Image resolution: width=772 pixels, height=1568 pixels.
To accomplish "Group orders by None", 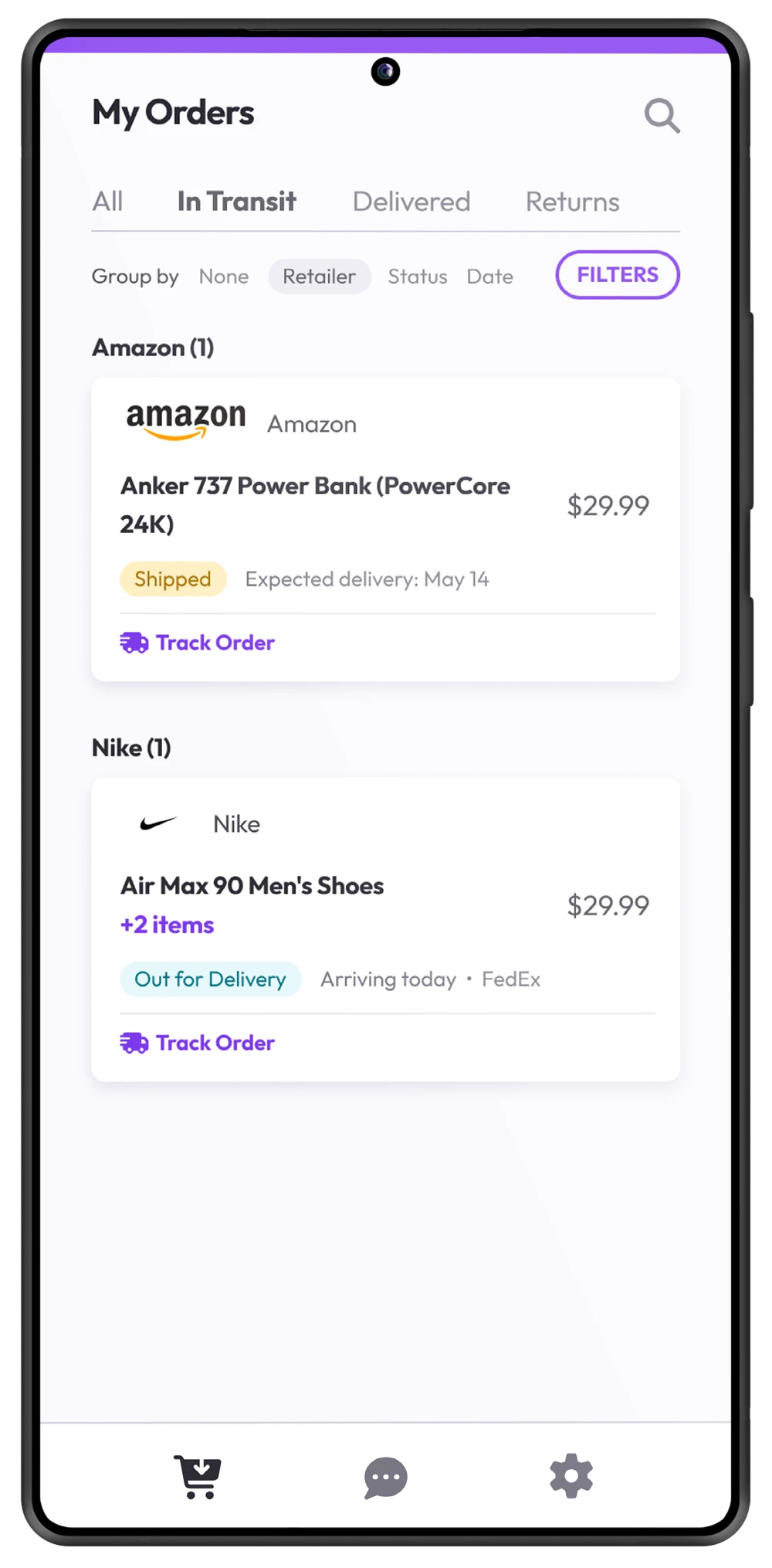I will click(x=224, y=277).
